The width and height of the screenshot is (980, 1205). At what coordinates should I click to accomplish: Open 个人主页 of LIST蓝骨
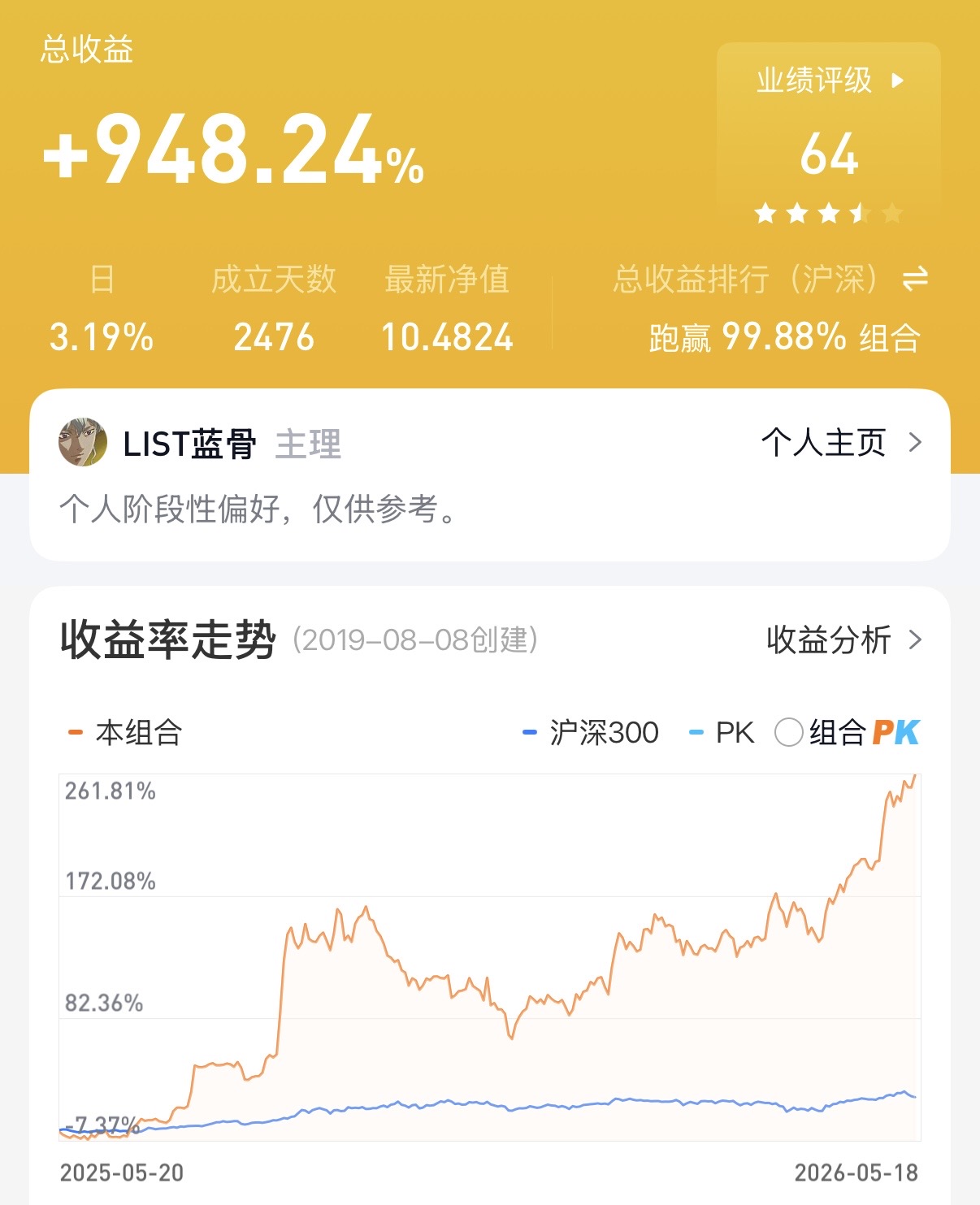coord(842,443)
